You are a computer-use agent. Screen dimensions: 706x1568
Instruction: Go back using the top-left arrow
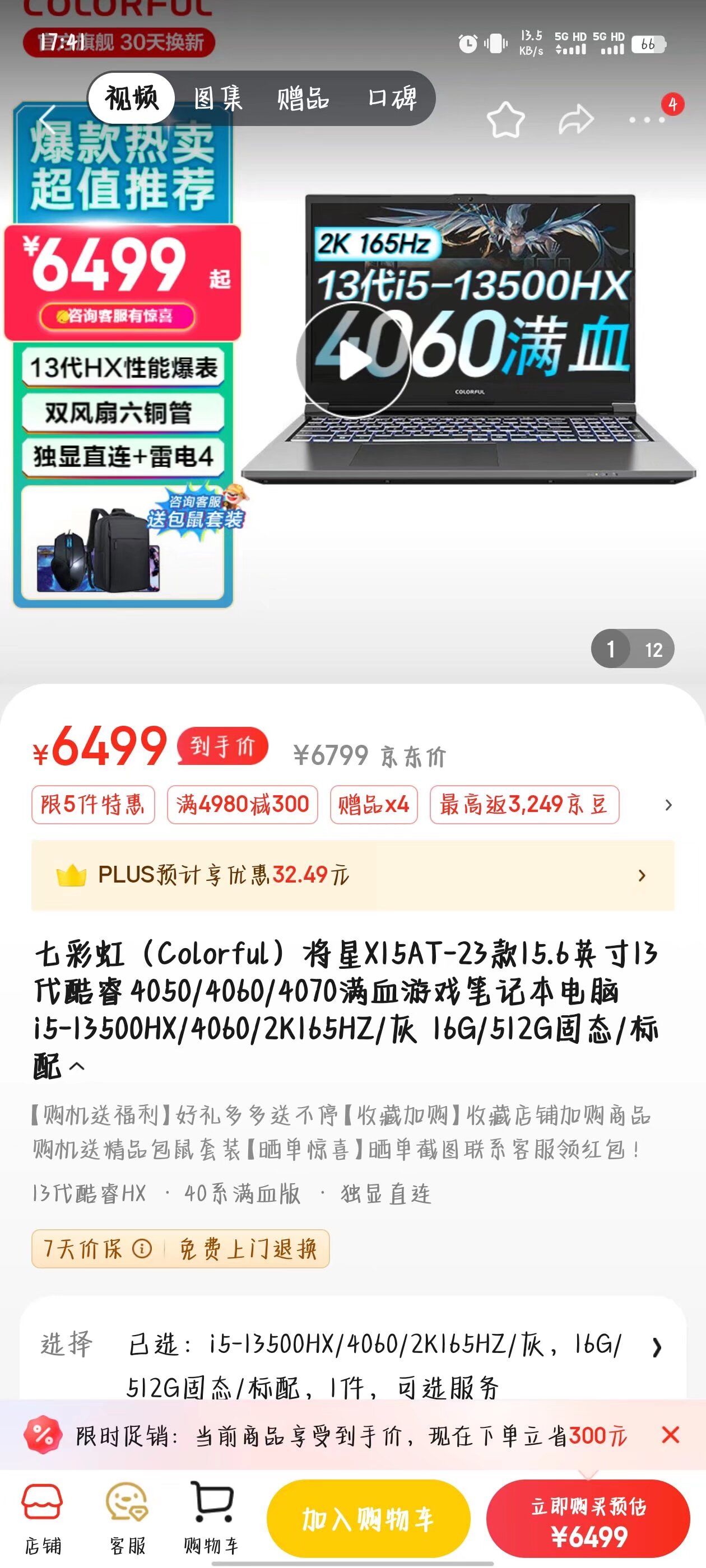point(48,120)
